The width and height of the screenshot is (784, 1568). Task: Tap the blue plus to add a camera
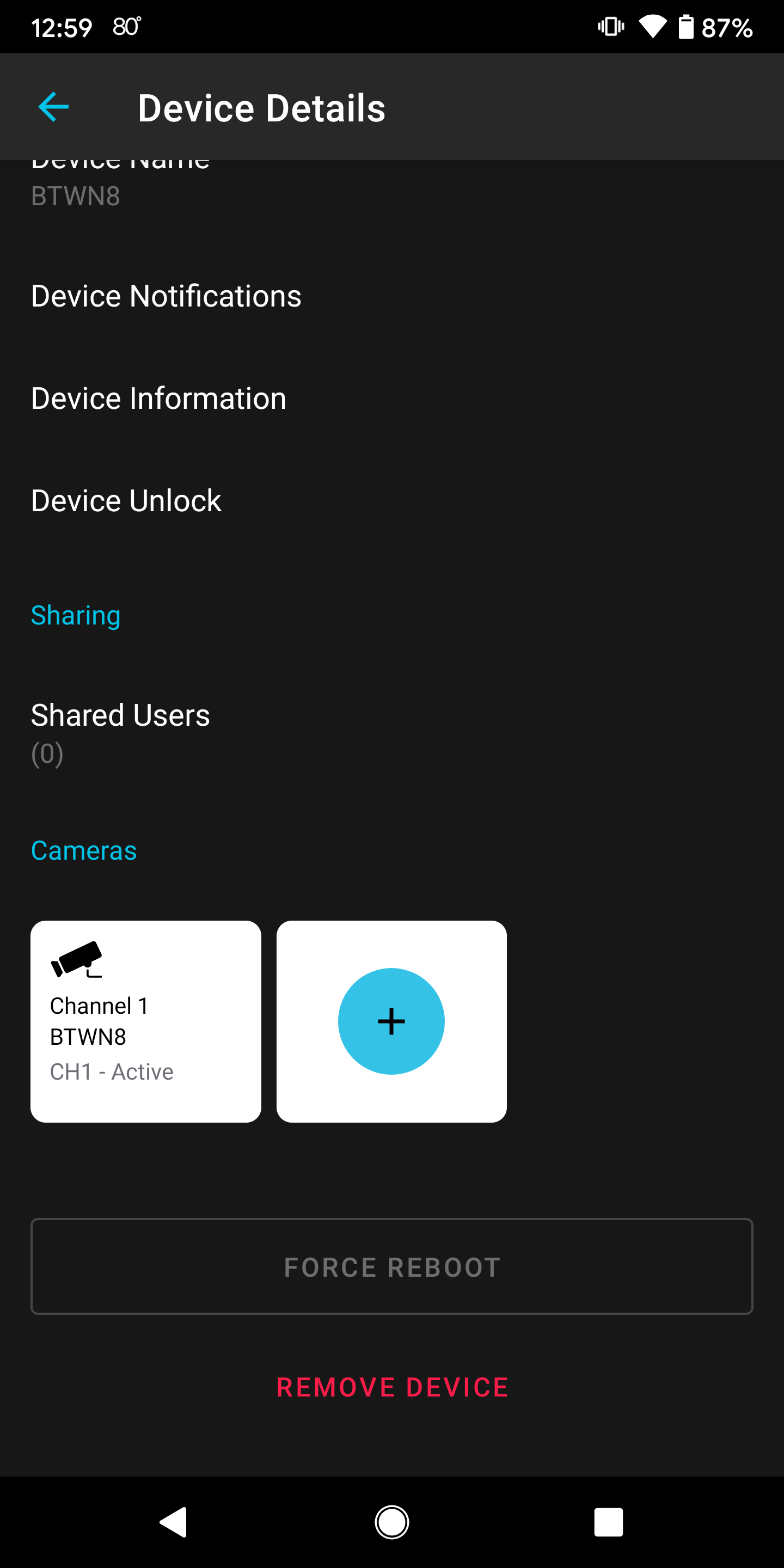[x=391, y=1021]
